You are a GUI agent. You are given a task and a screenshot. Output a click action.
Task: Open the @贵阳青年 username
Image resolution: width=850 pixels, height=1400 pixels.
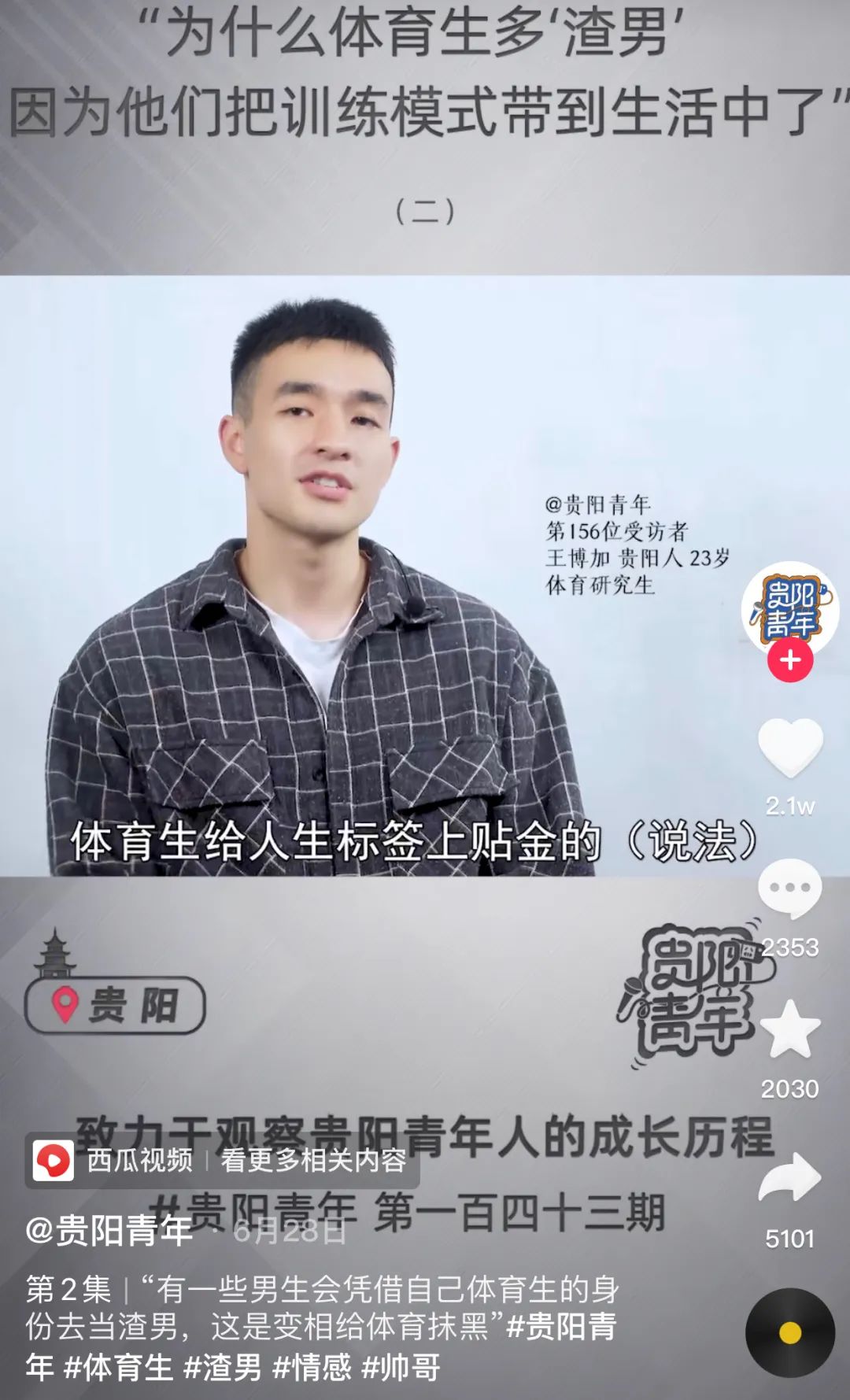click(109, 1230)
